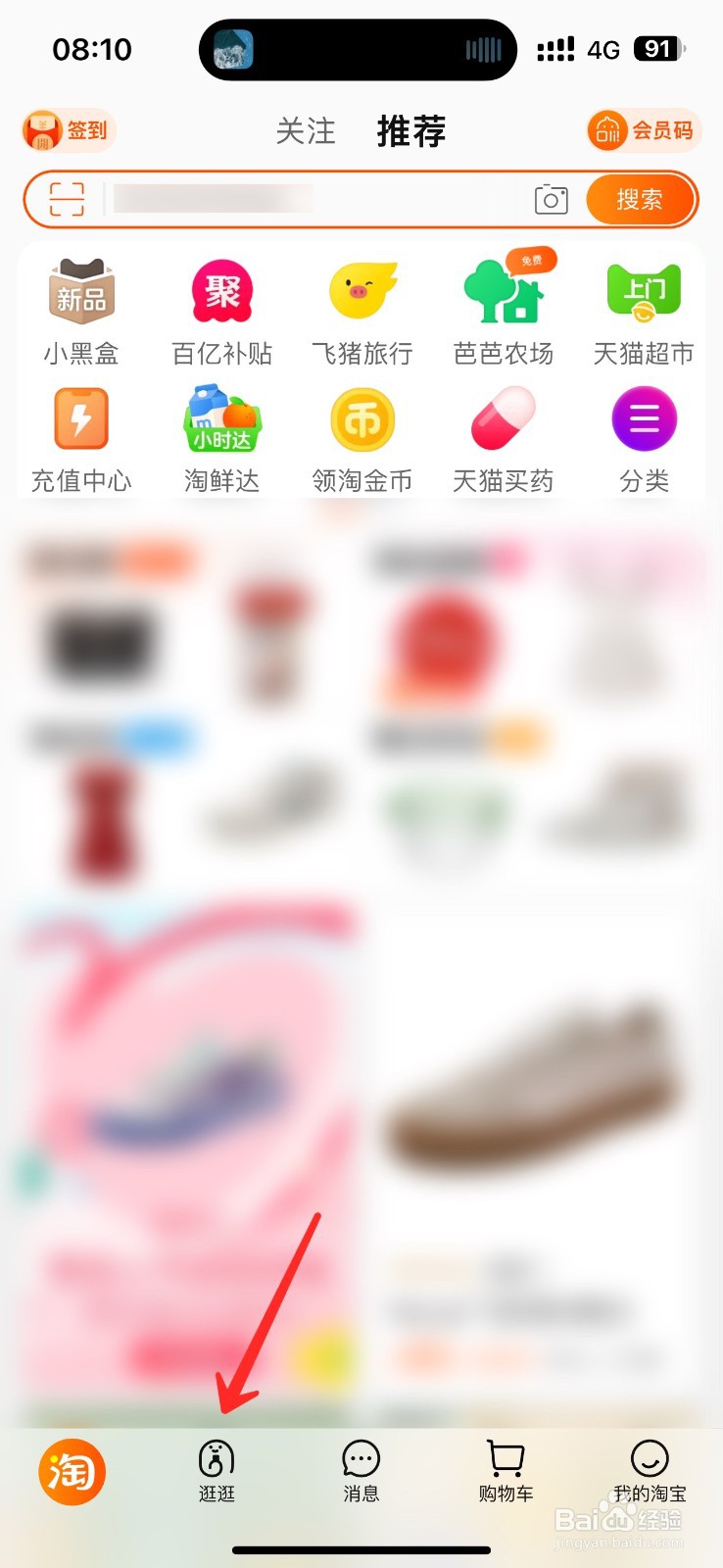Viewport: 723px width, 1568px height.
Task: Open 百亿补贴 subsidy channel
Action: tap(221, 309)
